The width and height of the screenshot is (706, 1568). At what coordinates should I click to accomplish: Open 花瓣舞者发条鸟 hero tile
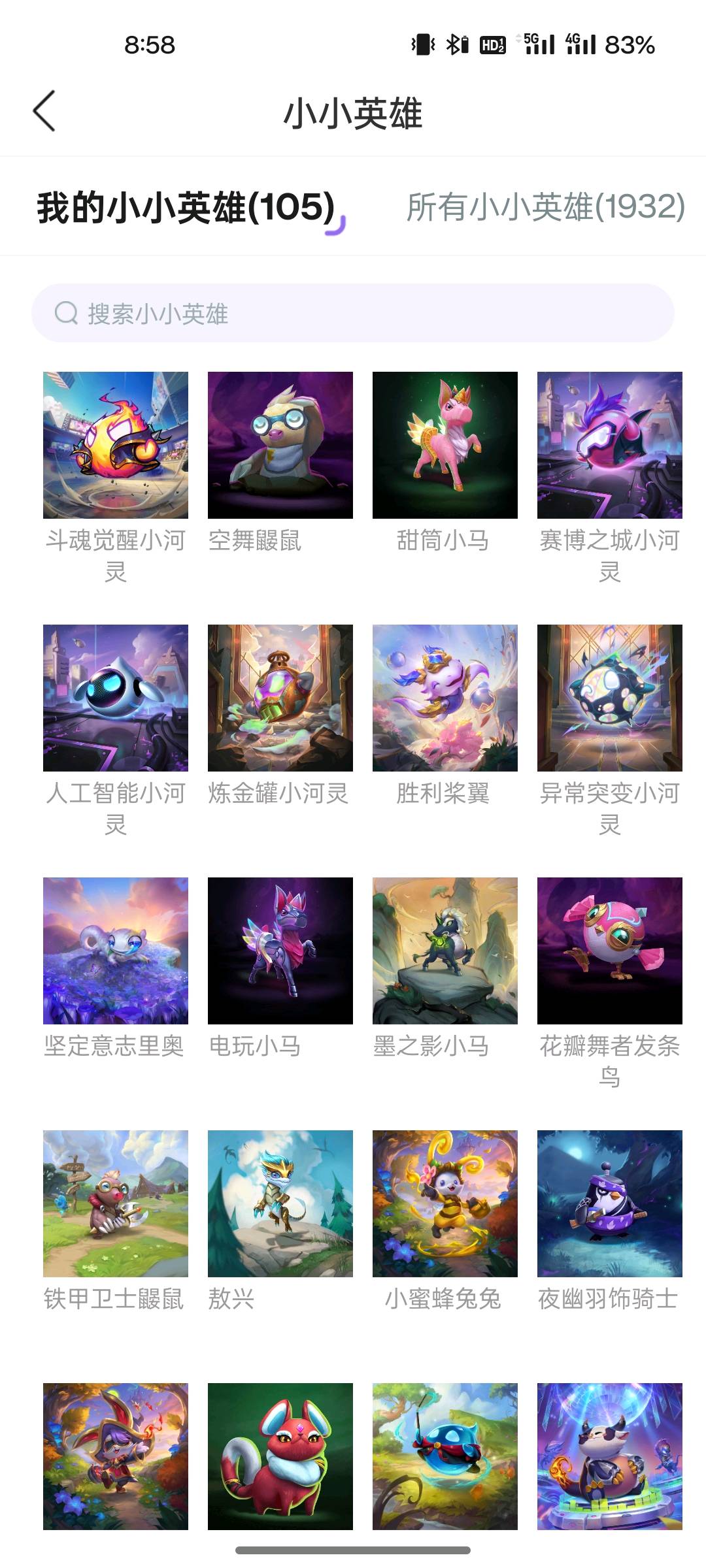coord(610,951)
